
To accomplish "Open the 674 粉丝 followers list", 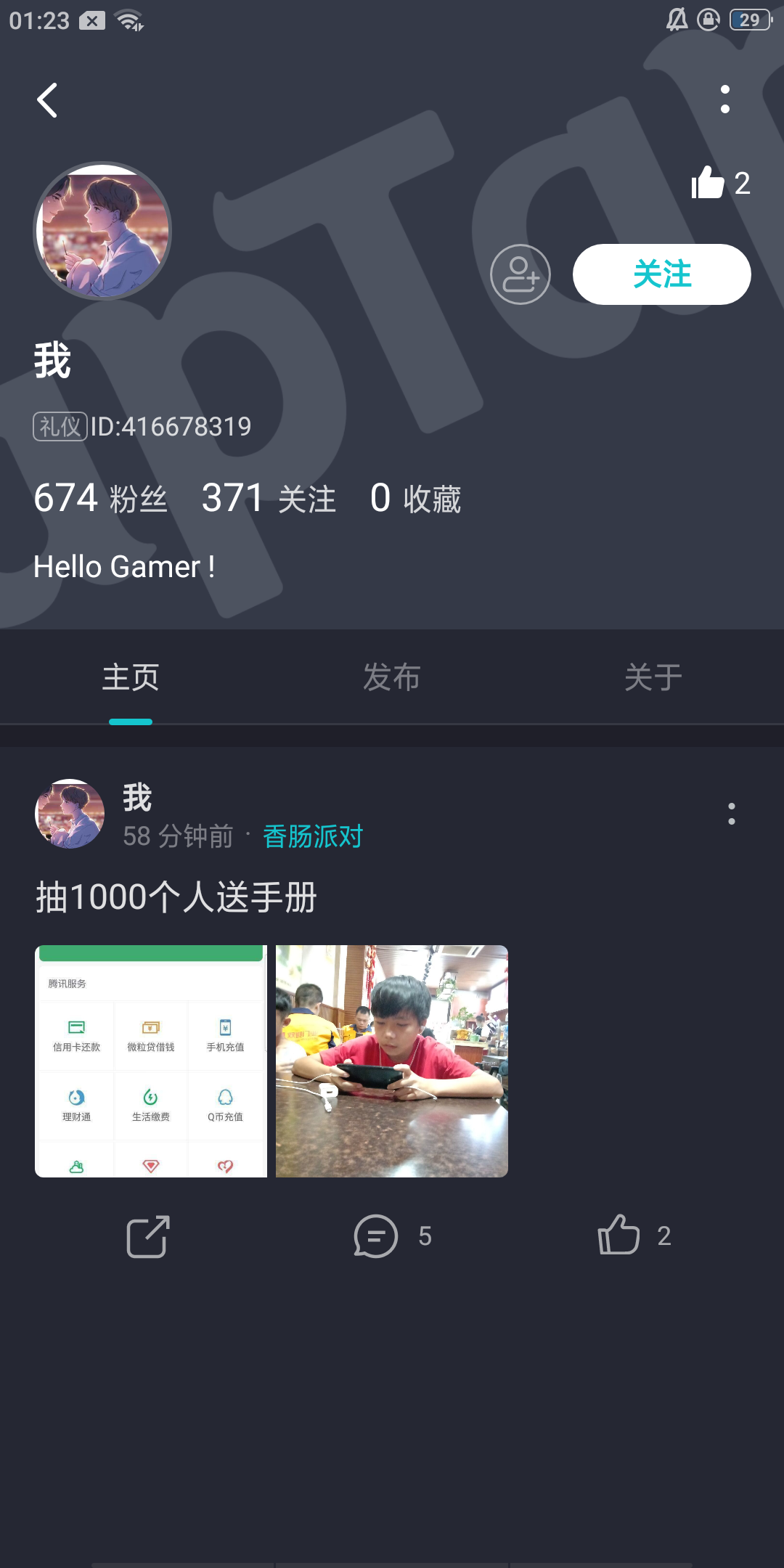I will click(x=101, y=498).
